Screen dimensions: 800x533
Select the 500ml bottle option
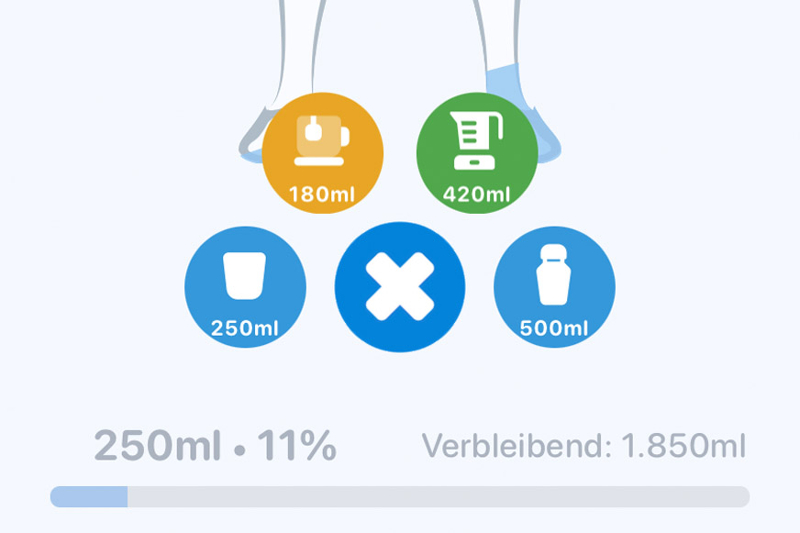coord(554,287)
